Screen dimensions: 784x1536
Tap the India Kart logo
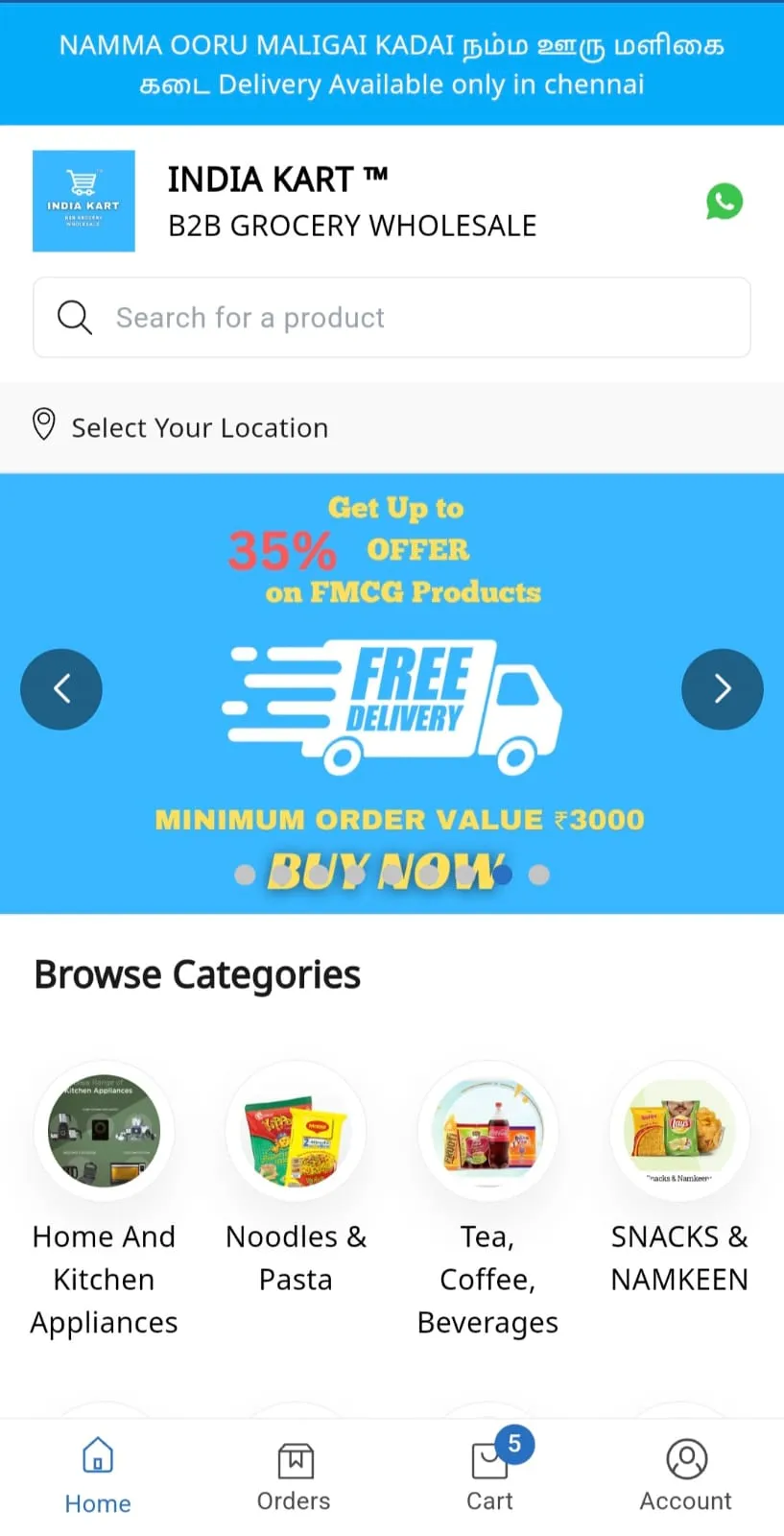pos(83,201)
